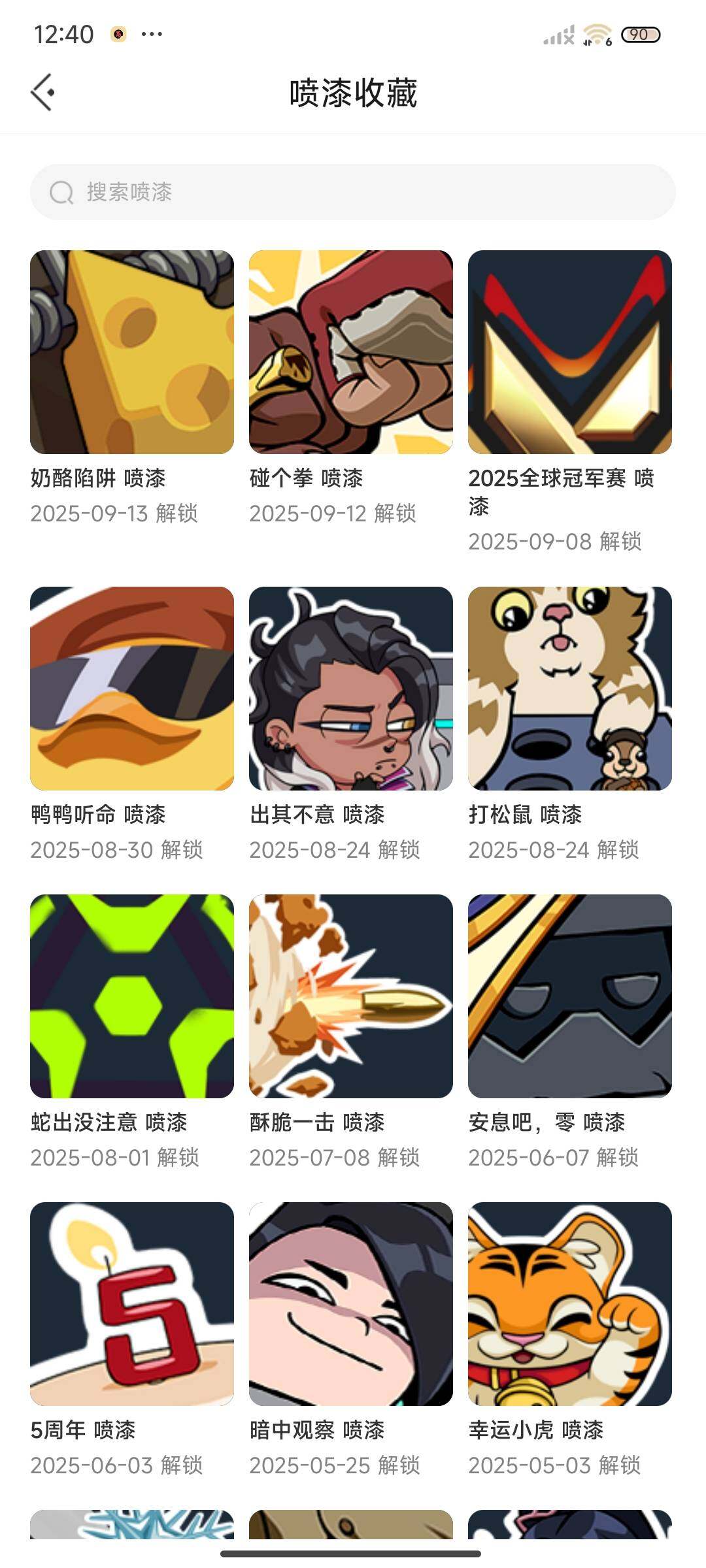Go back from the 喷漆收藏 page

(x=43, y=92)
